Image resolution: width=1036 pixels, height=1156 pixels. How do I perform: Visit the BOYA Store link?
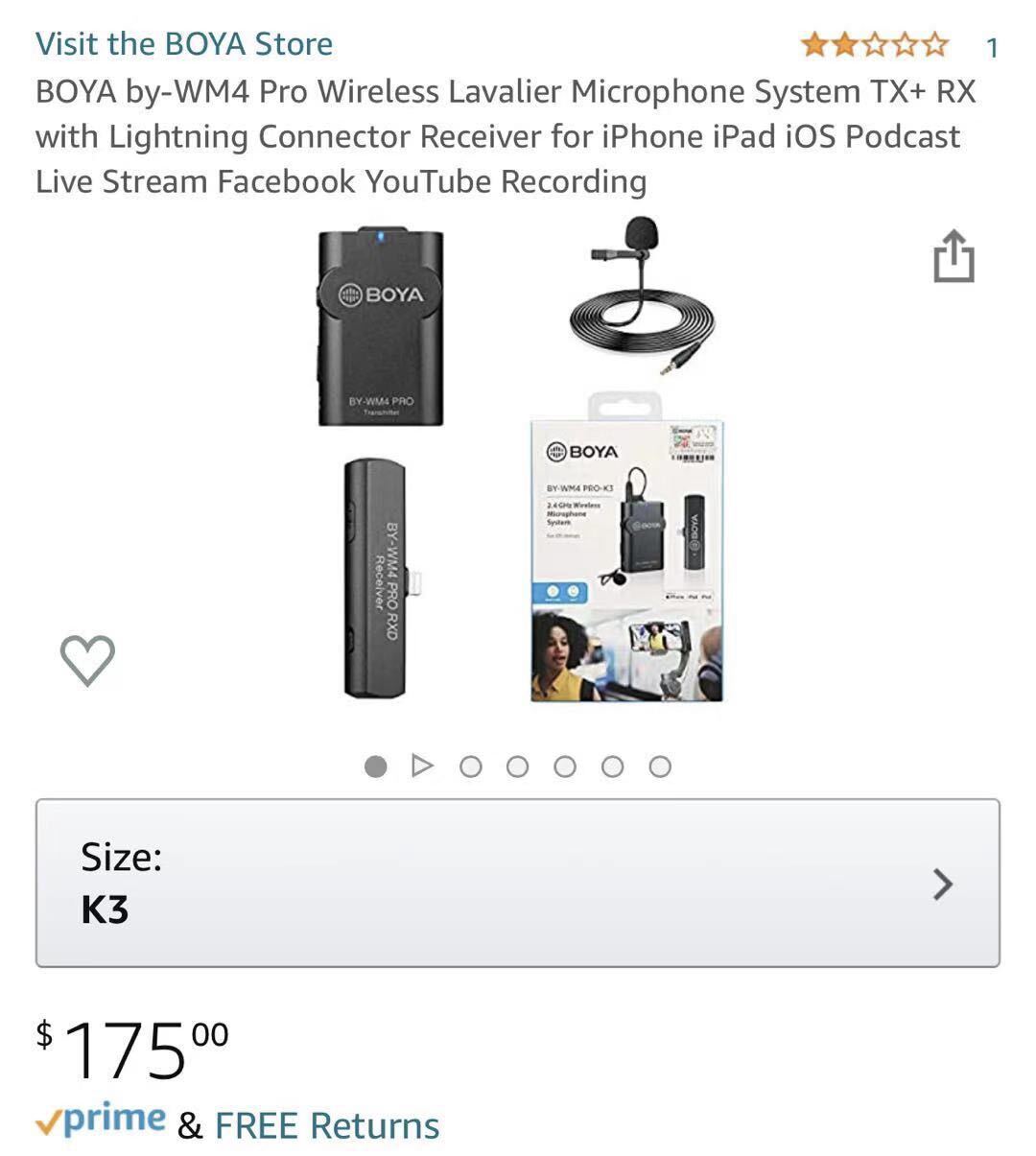pos(184,44)
